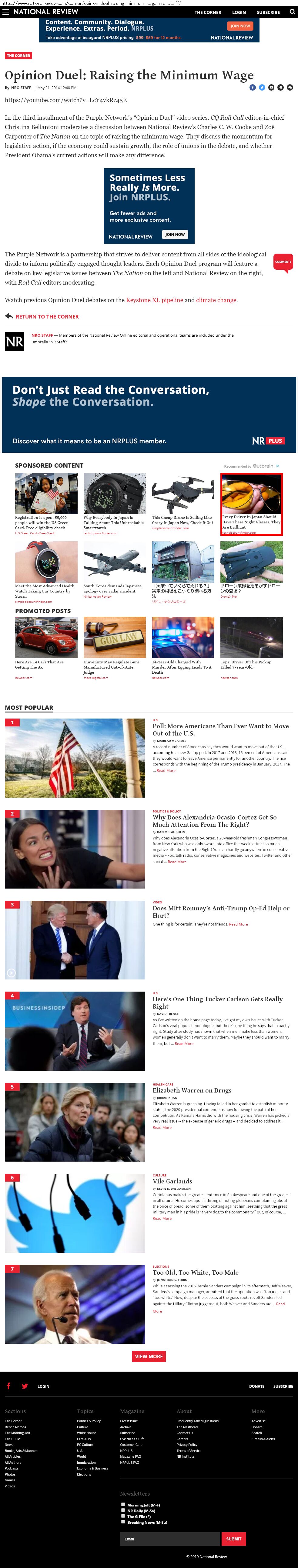This screenshot has height=1568, width=298.
Task: Share article on Facebook
Action: click(x=252, y=87)
